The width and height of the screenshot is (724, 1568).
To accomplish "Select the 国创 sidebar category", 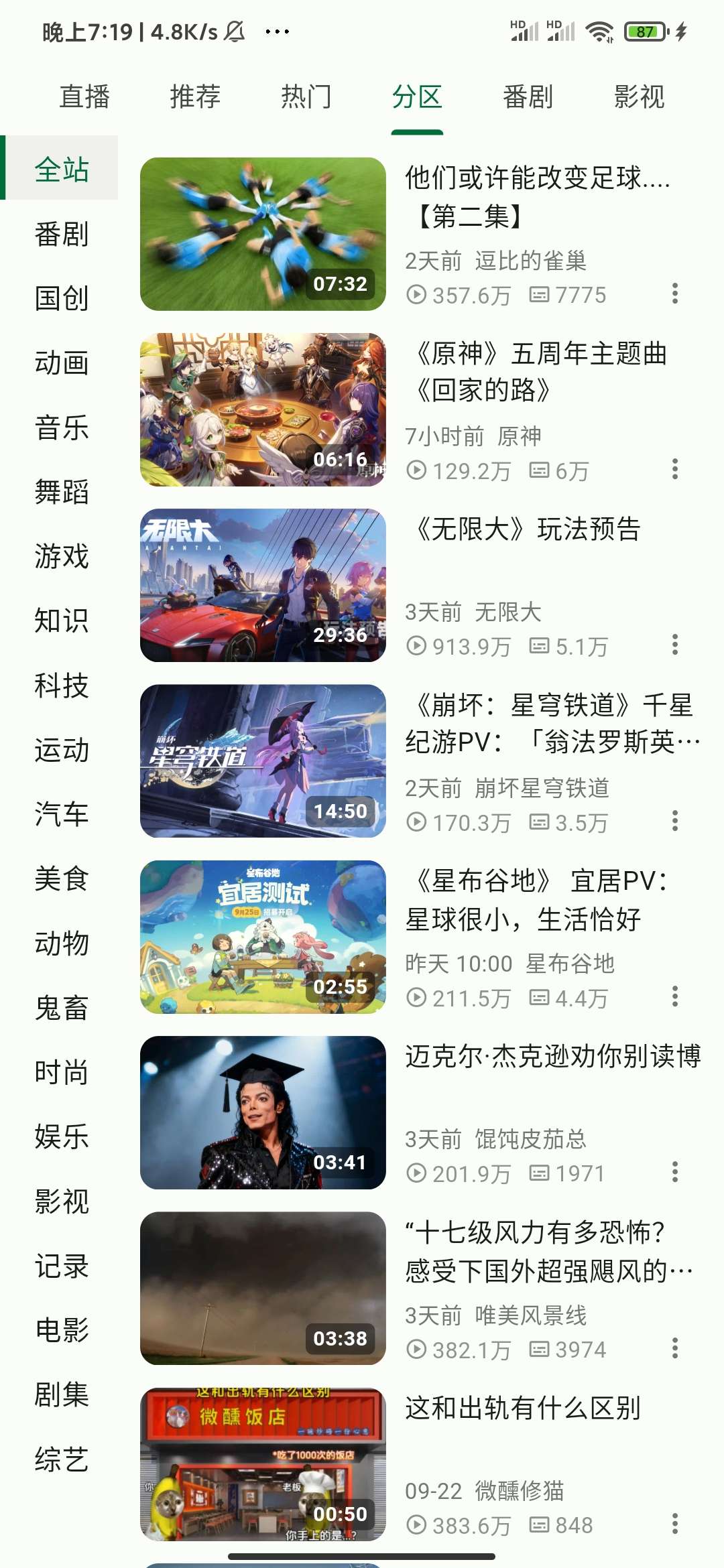I will tap(62, 298).
